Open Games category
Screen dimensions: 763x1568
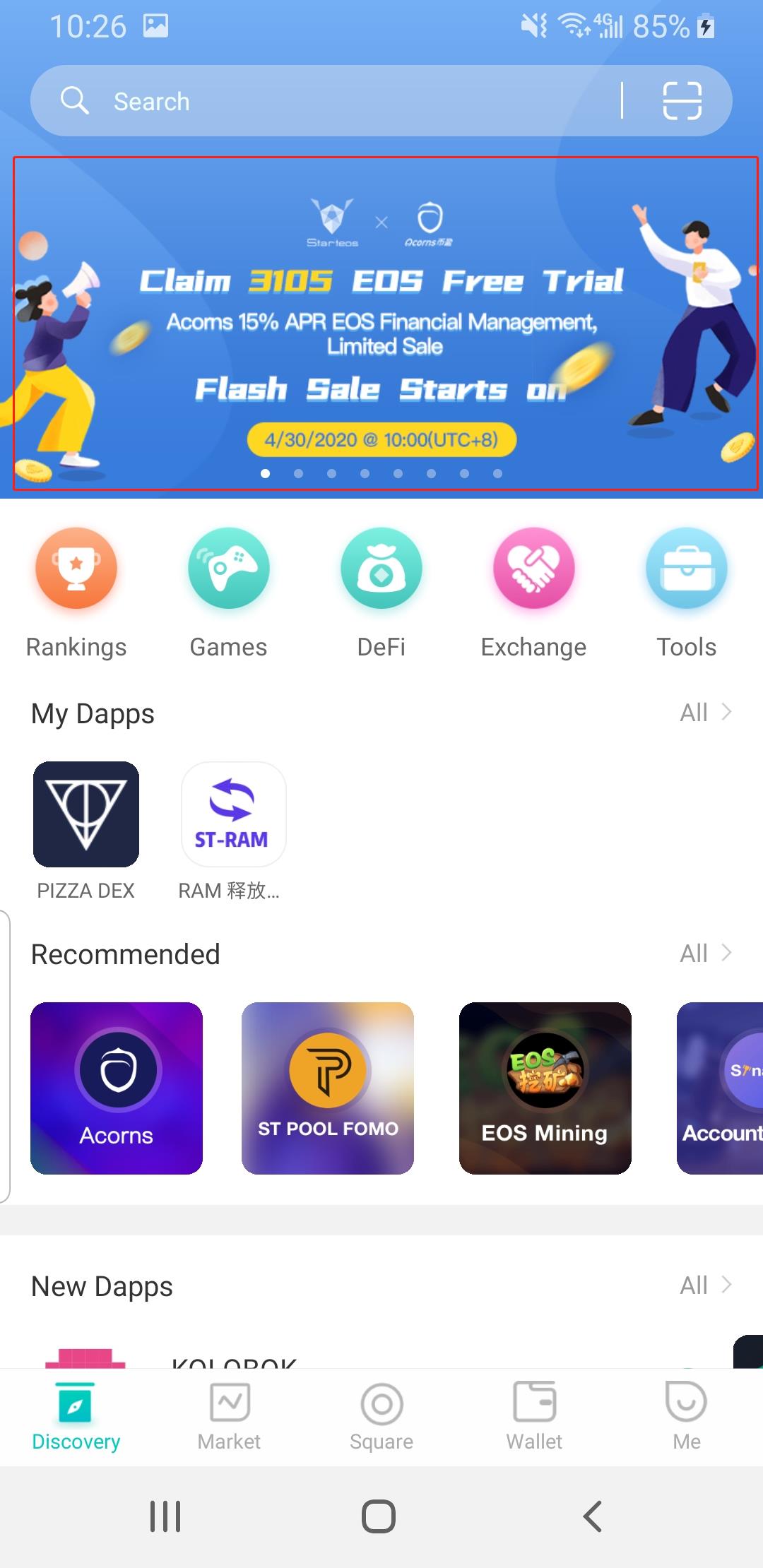(229, 593)
